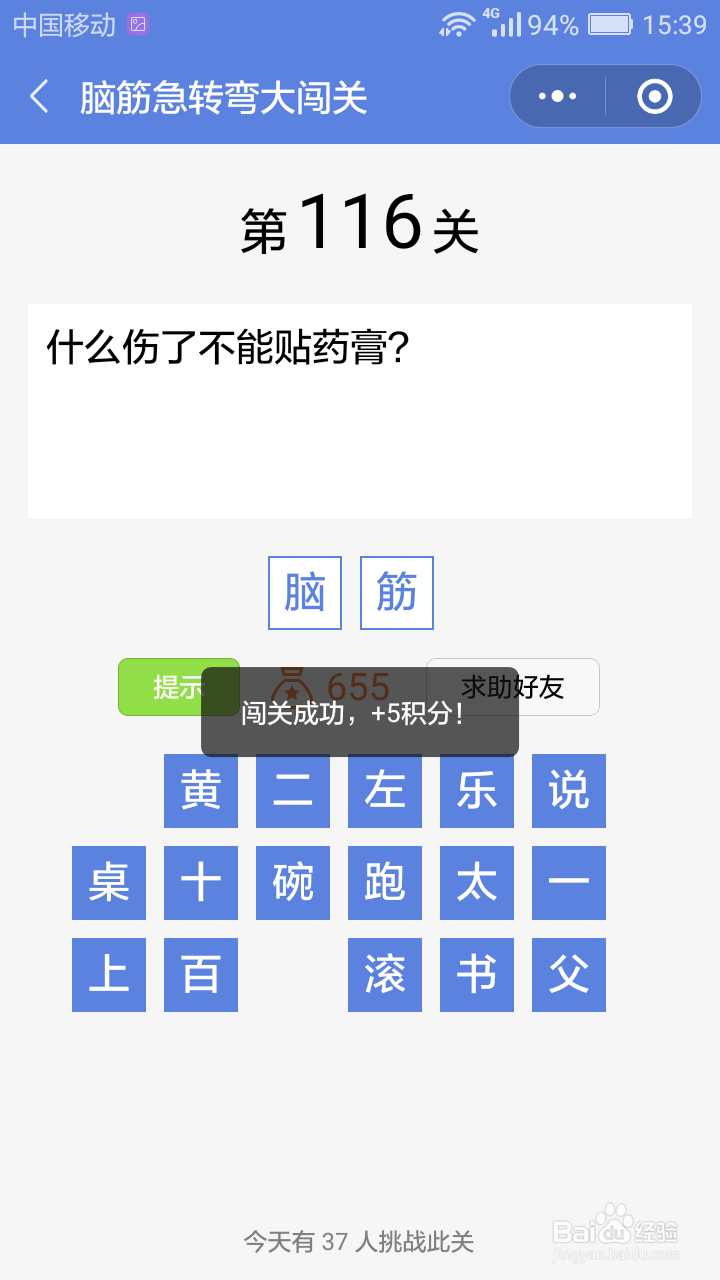Screen dimensions: 720x1280
Task: Open the mini-program "..." options menu
Action: [x=556, y=95]
